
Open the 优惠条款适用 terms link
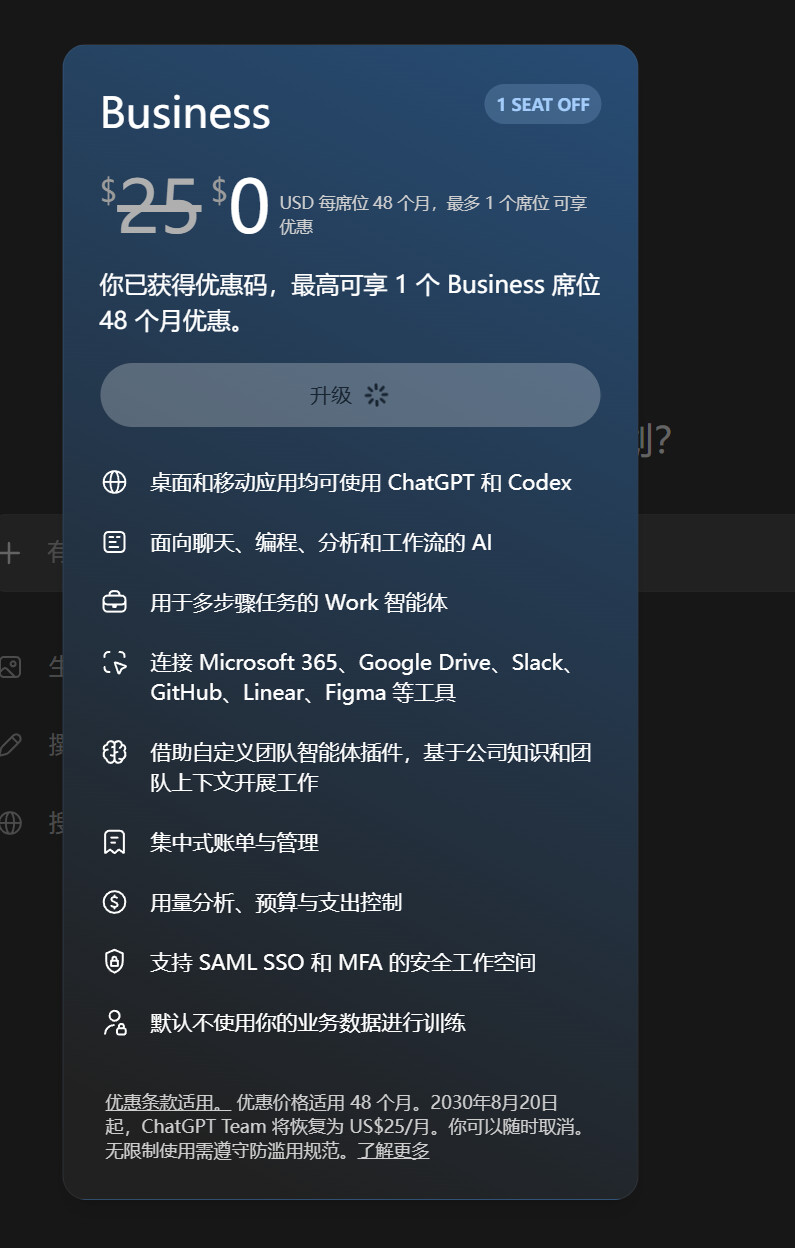click(168, 1102)
